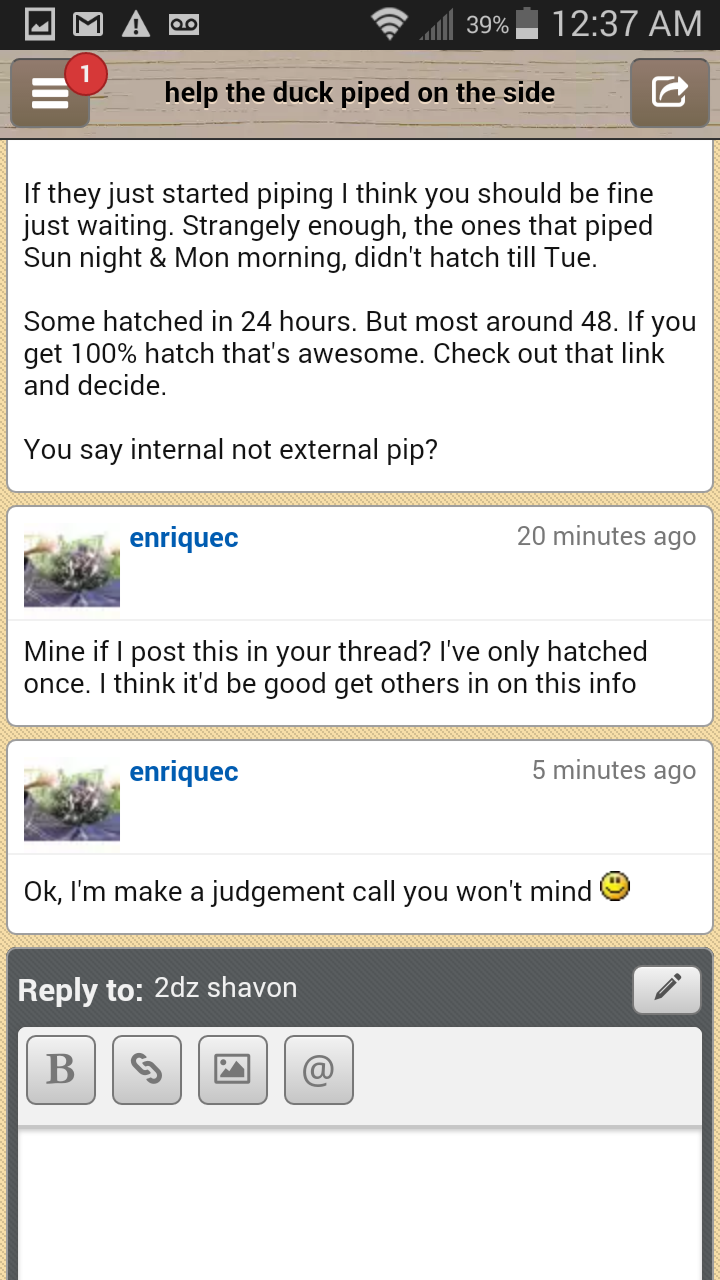Apply bold formatting in reply editor
The height and width of the screenshot is (1280, 720).
click(x=61, y=1070)
